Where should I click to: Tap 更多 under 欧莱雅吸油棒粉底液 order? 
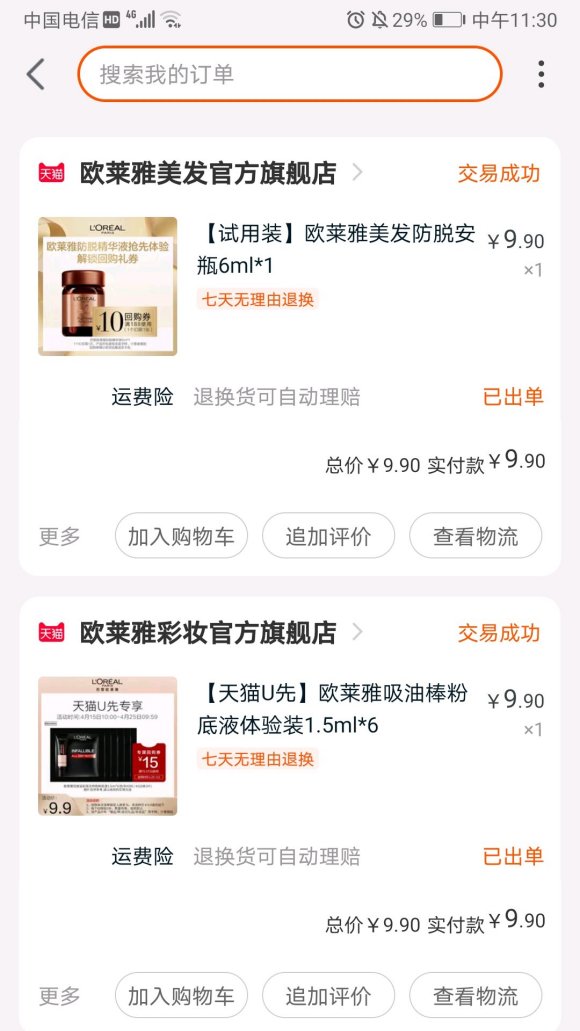59,995
